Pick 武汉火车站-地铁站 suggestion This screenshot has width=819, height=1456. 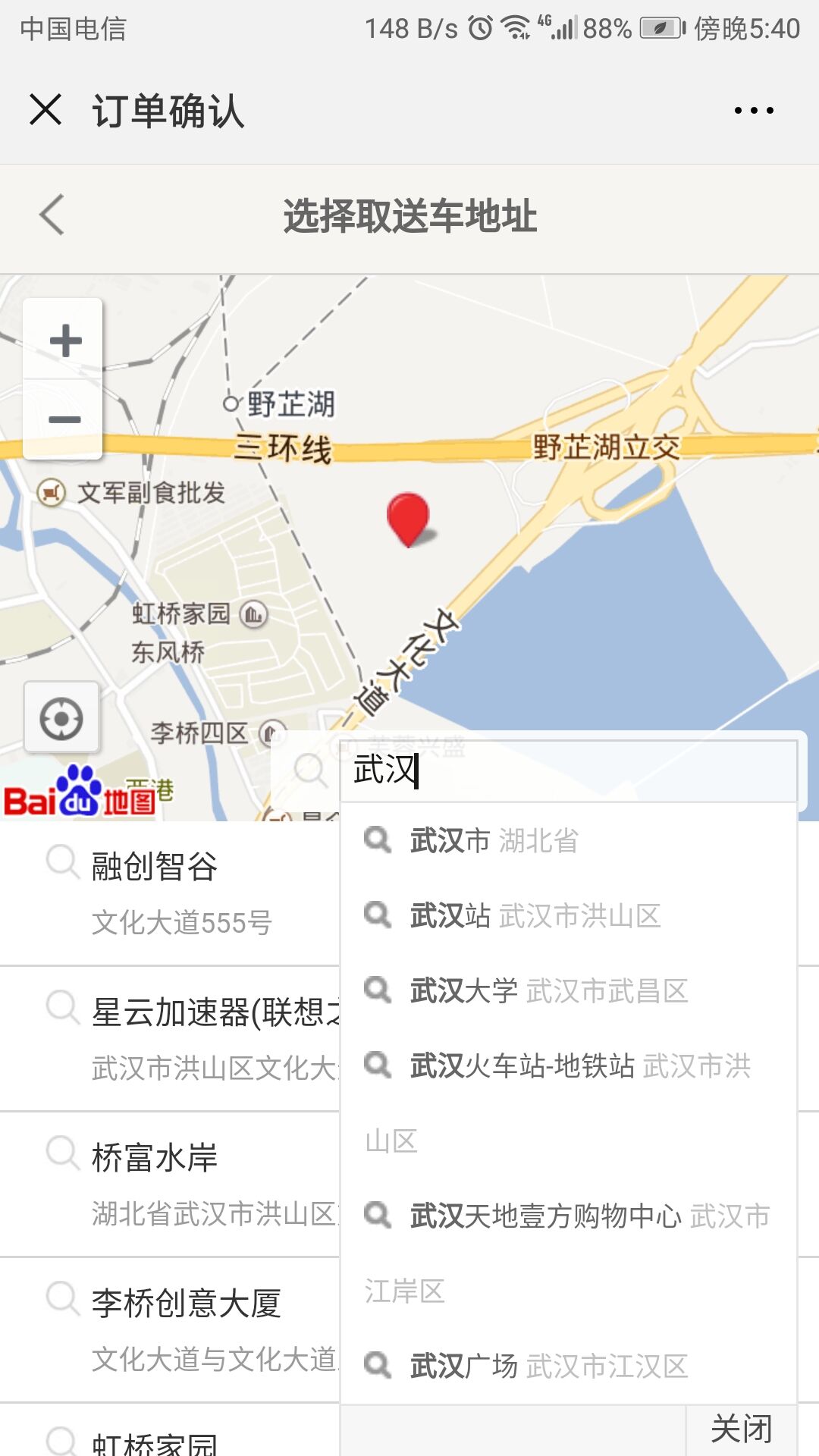tap(569, 1103)
